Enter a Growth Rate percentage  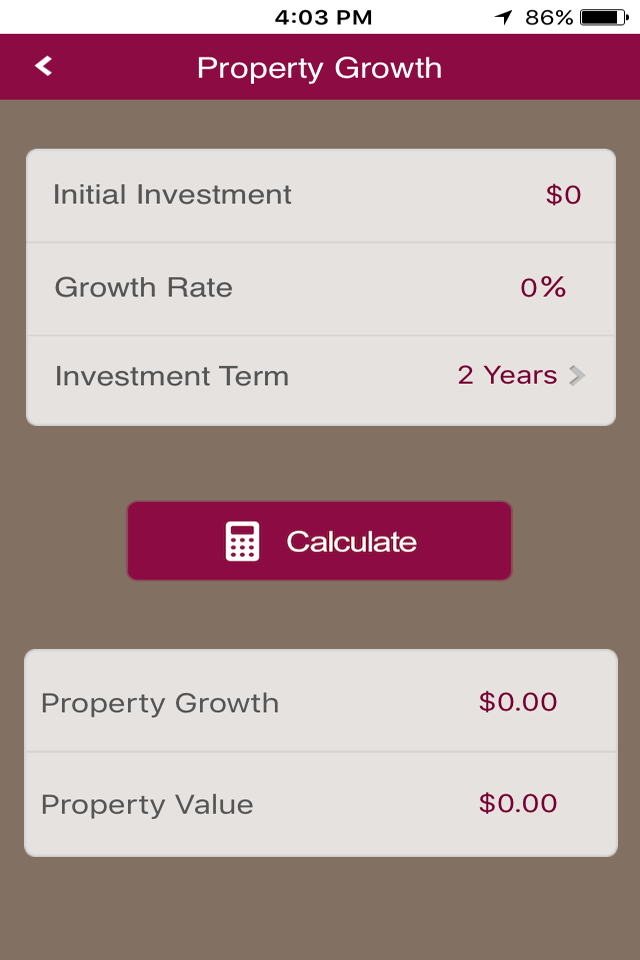(x=543, y=288)
